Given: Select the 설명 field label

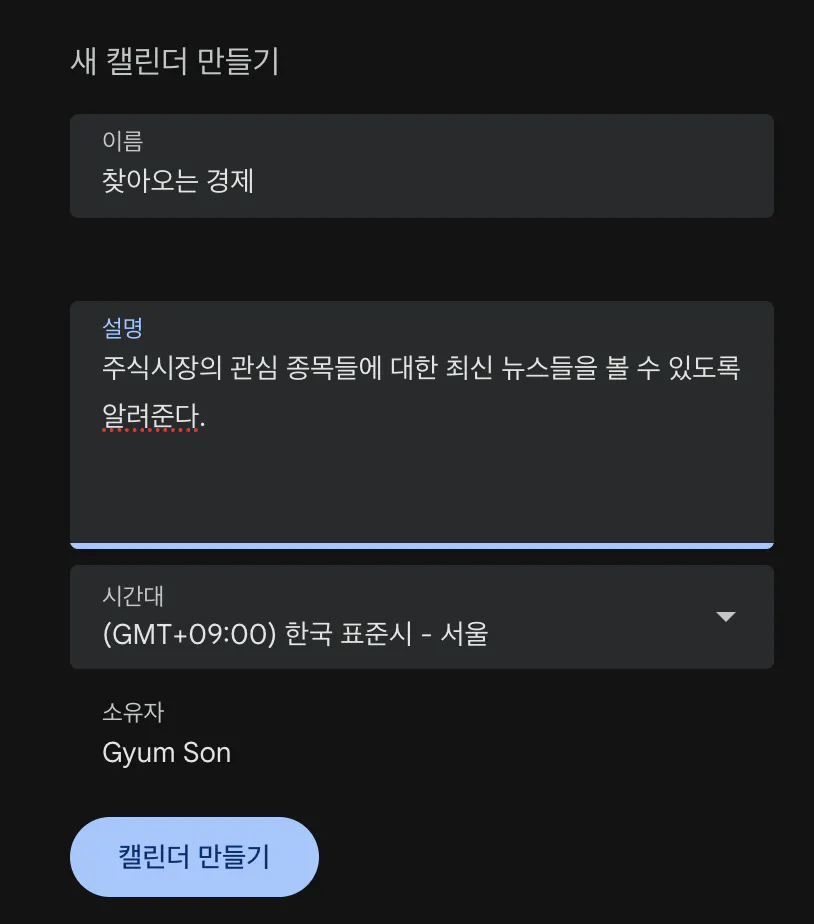Looking at the screenshot, I should tap(123, 327).
